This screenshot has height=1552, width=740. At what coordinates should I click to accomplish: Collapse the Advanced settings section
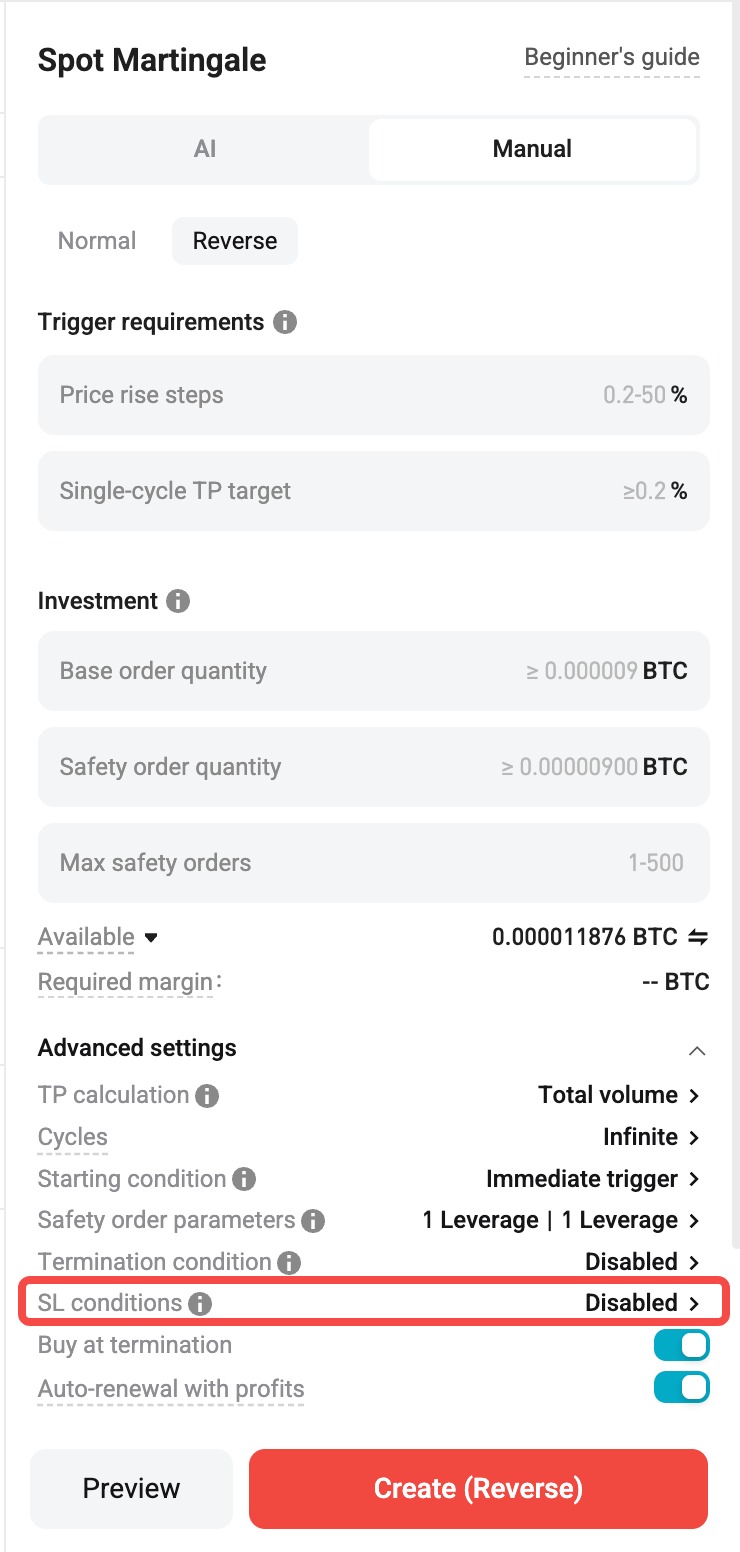[x=697, y=1051]
